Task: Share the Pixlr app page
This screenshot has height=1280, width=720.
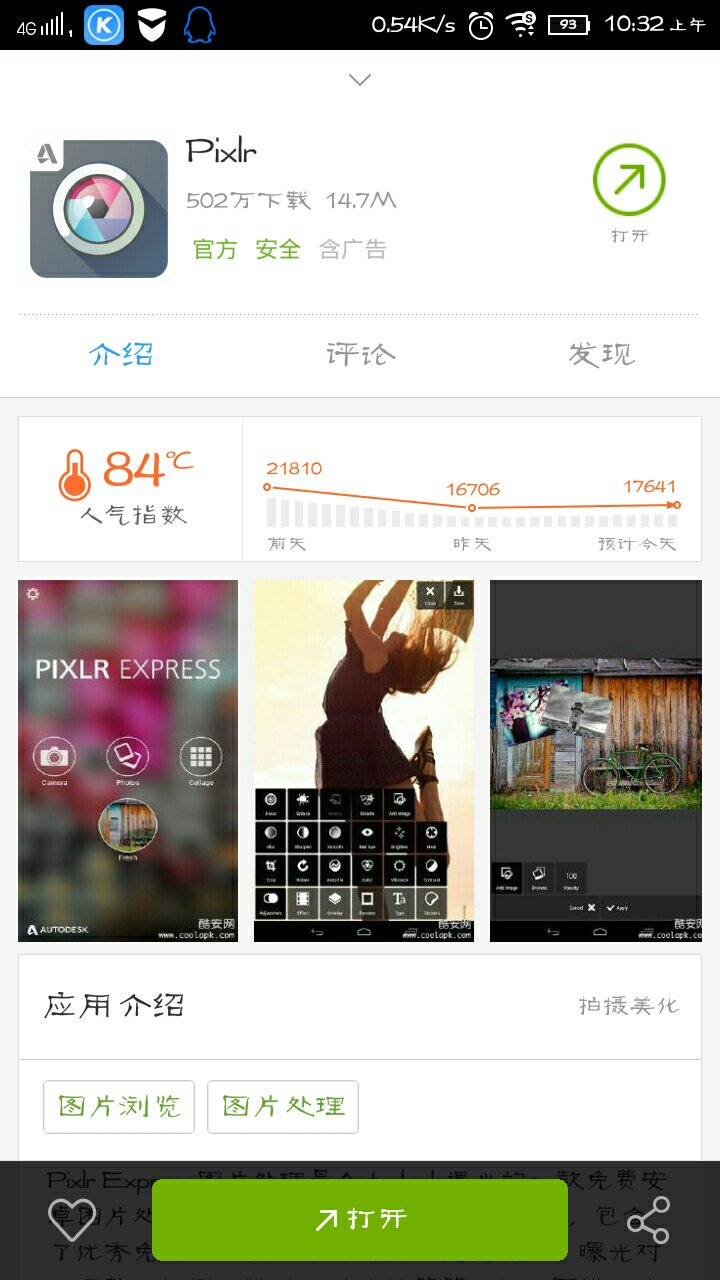Action: (648, 1219)
